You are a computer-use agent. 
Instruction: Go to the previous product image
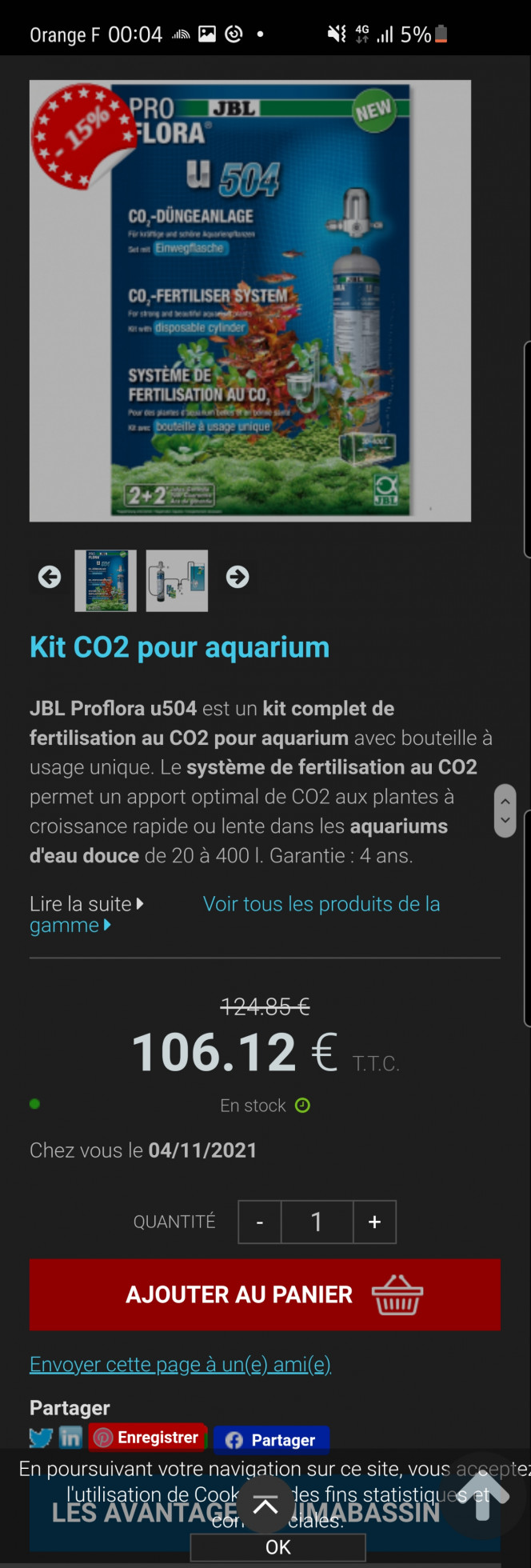50,577
